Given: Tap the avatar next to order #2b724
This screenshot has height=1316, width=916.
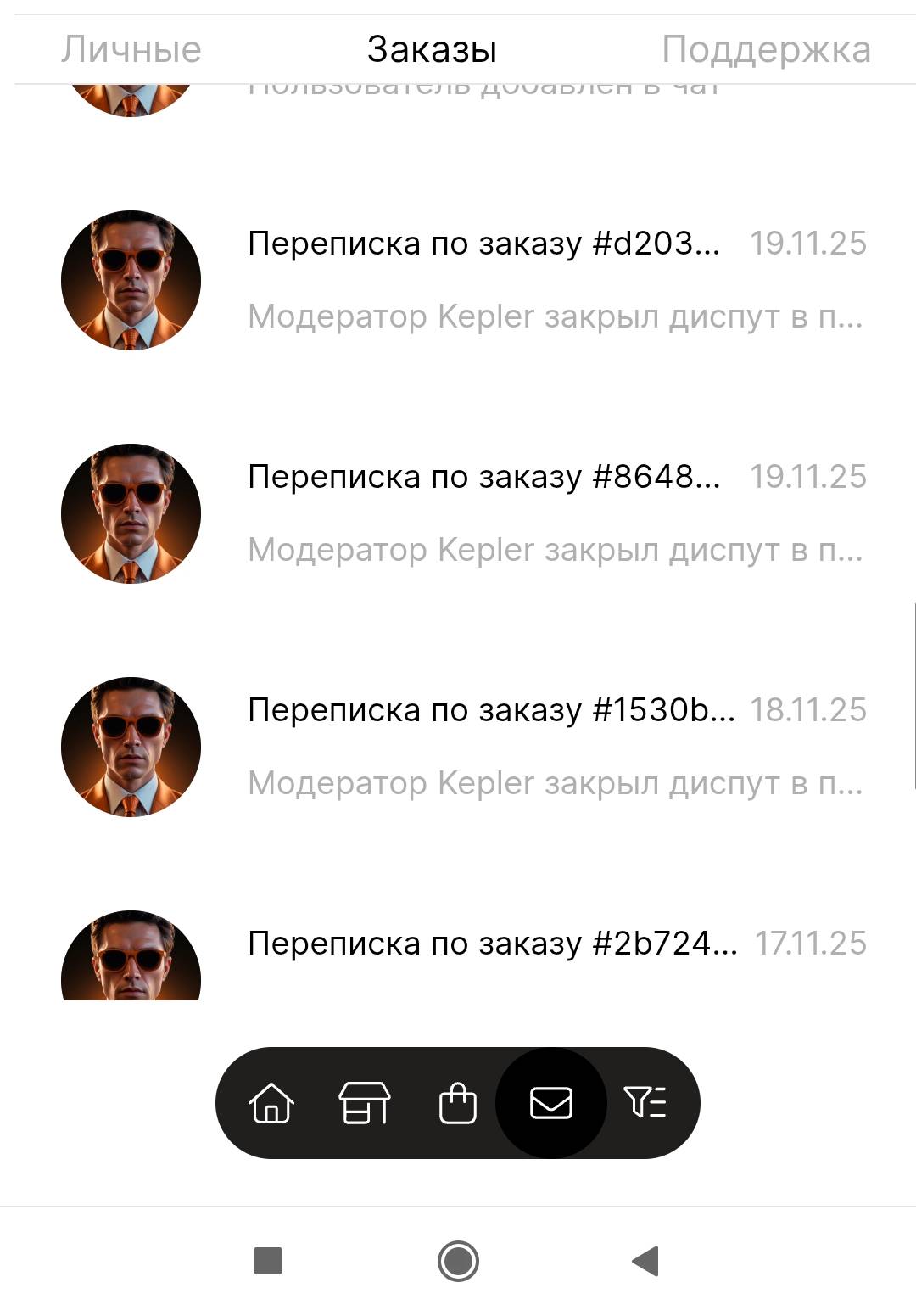Looking at the screenshot, I should (x=130, y=959).
